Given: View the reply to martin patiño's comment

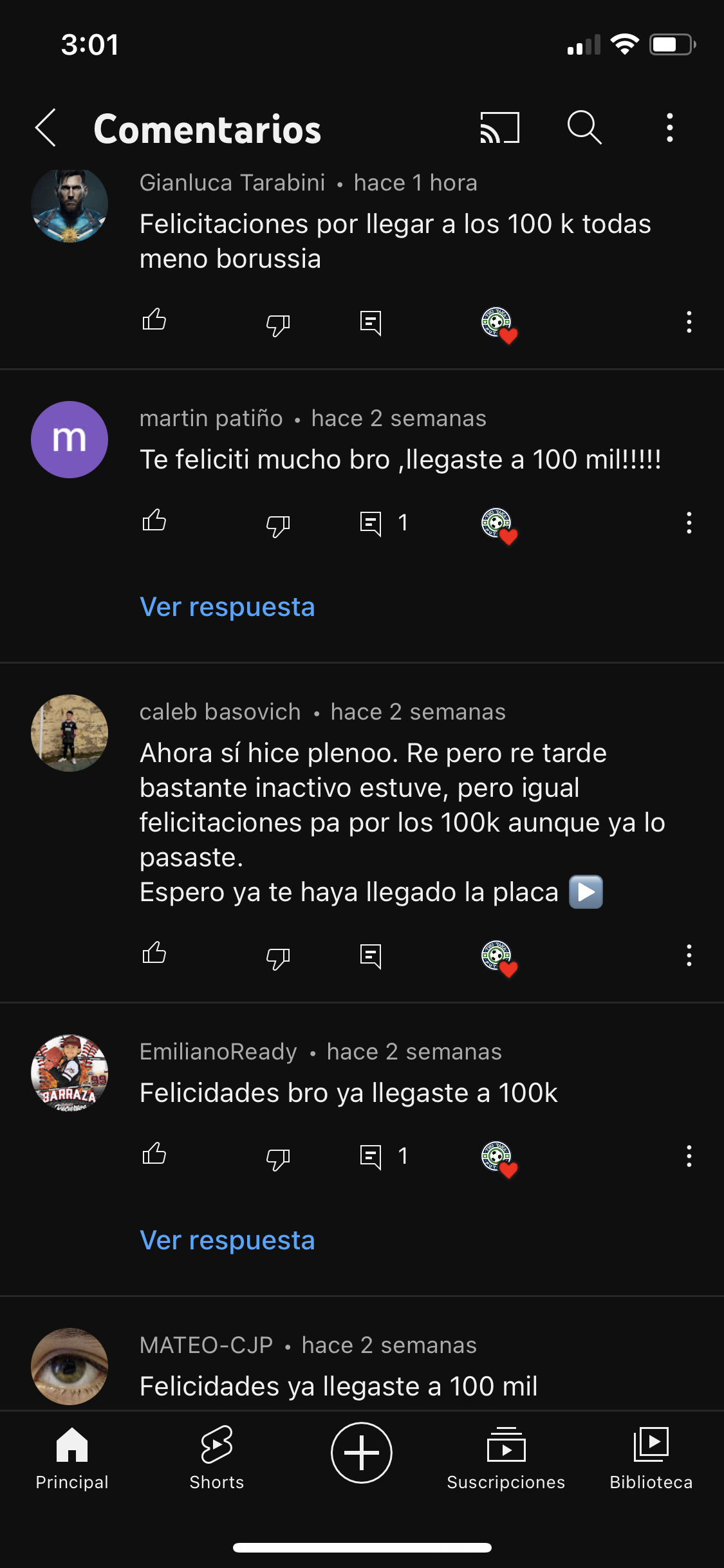Looking at the screenshot, I should [x=227, y=607].
